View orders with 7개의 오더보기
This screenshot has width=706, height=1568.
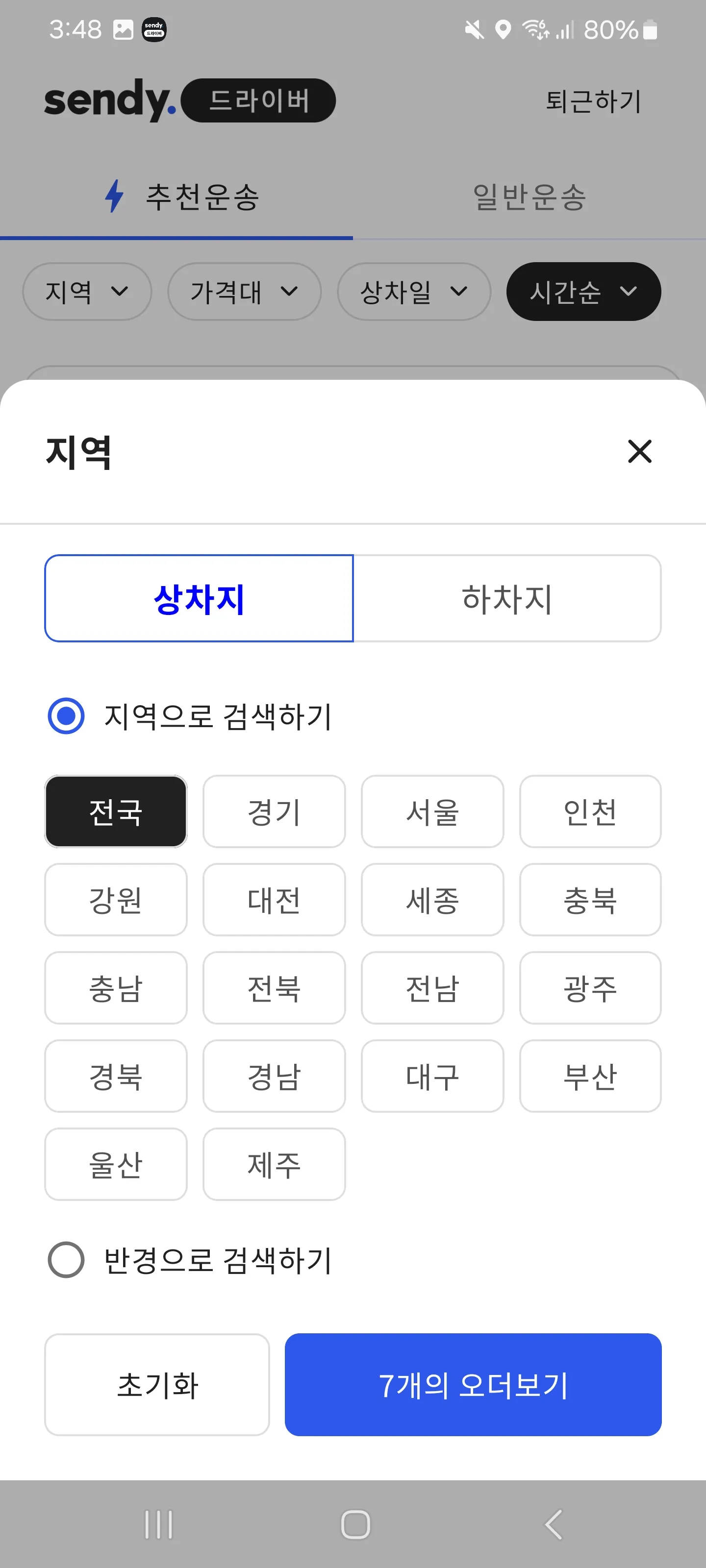tap(473, 1385)
